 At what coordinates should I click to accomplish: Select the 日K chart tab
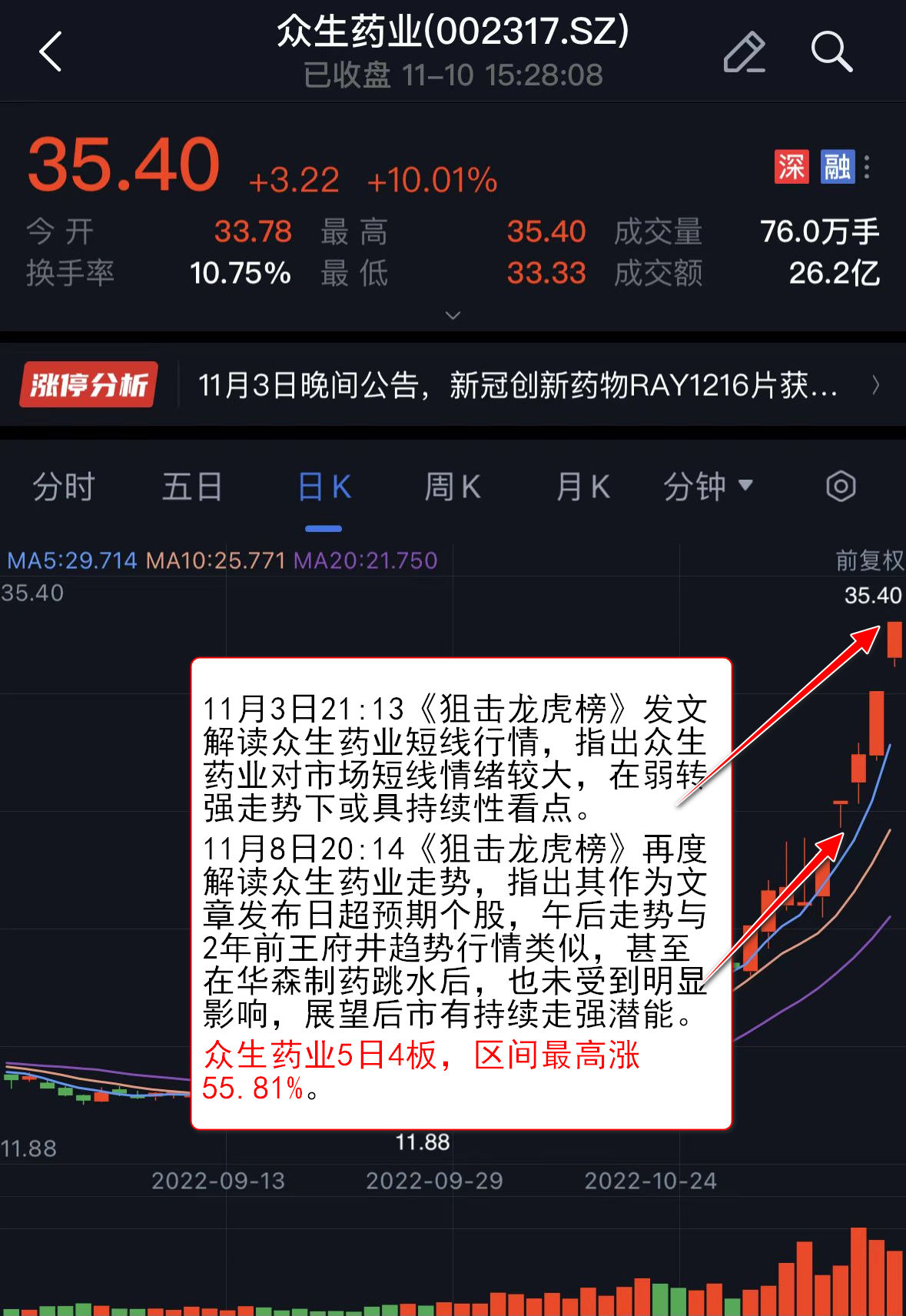coord(324,487)
